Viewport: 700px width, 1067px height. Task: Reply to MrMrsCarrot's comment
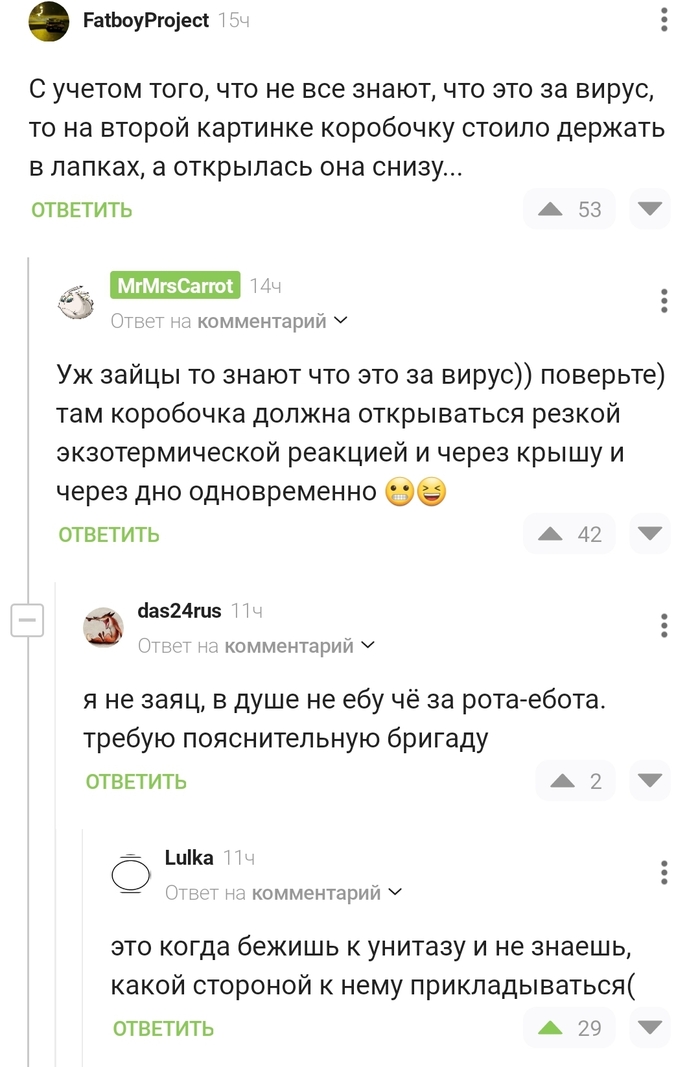pos(109,534)
